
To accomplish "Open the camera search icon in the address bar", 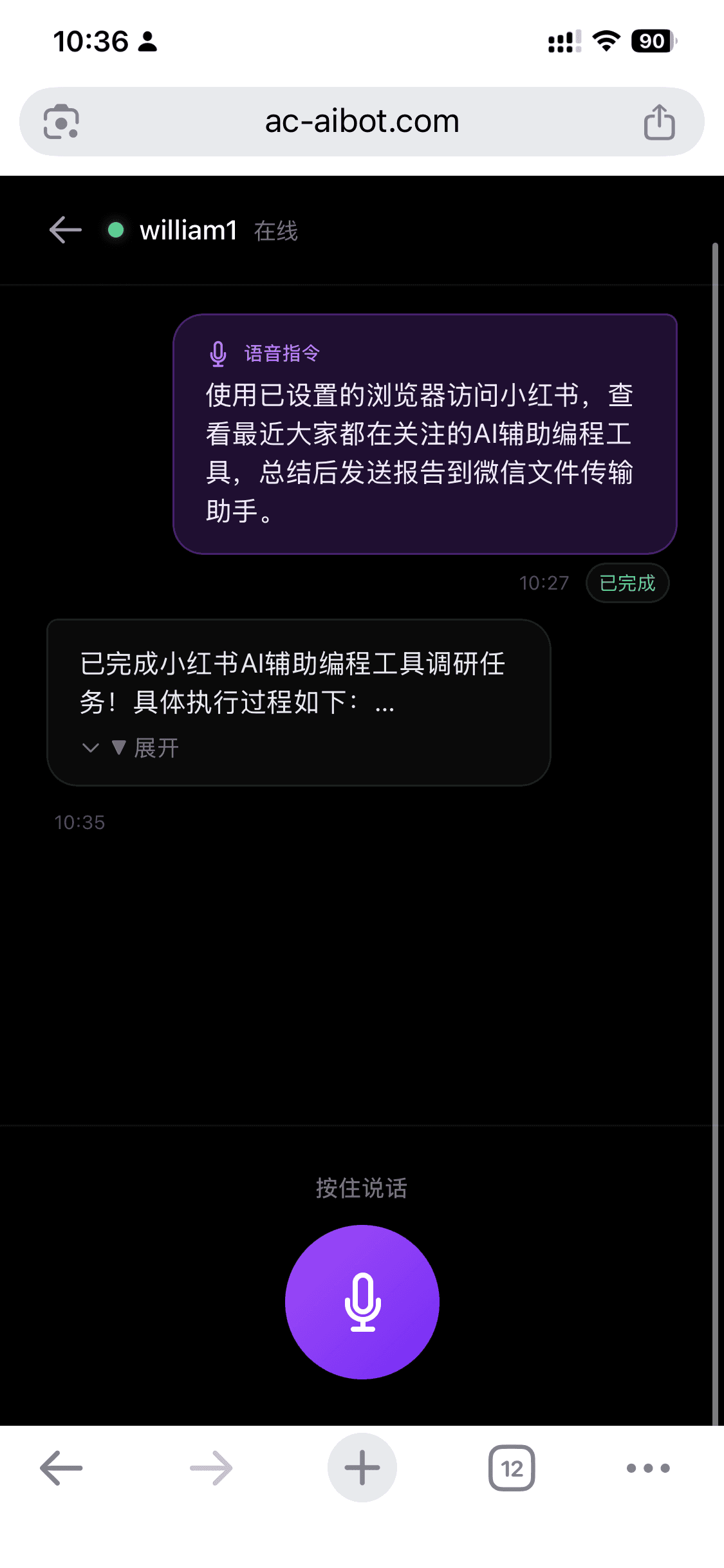I will tap(61, 121).
